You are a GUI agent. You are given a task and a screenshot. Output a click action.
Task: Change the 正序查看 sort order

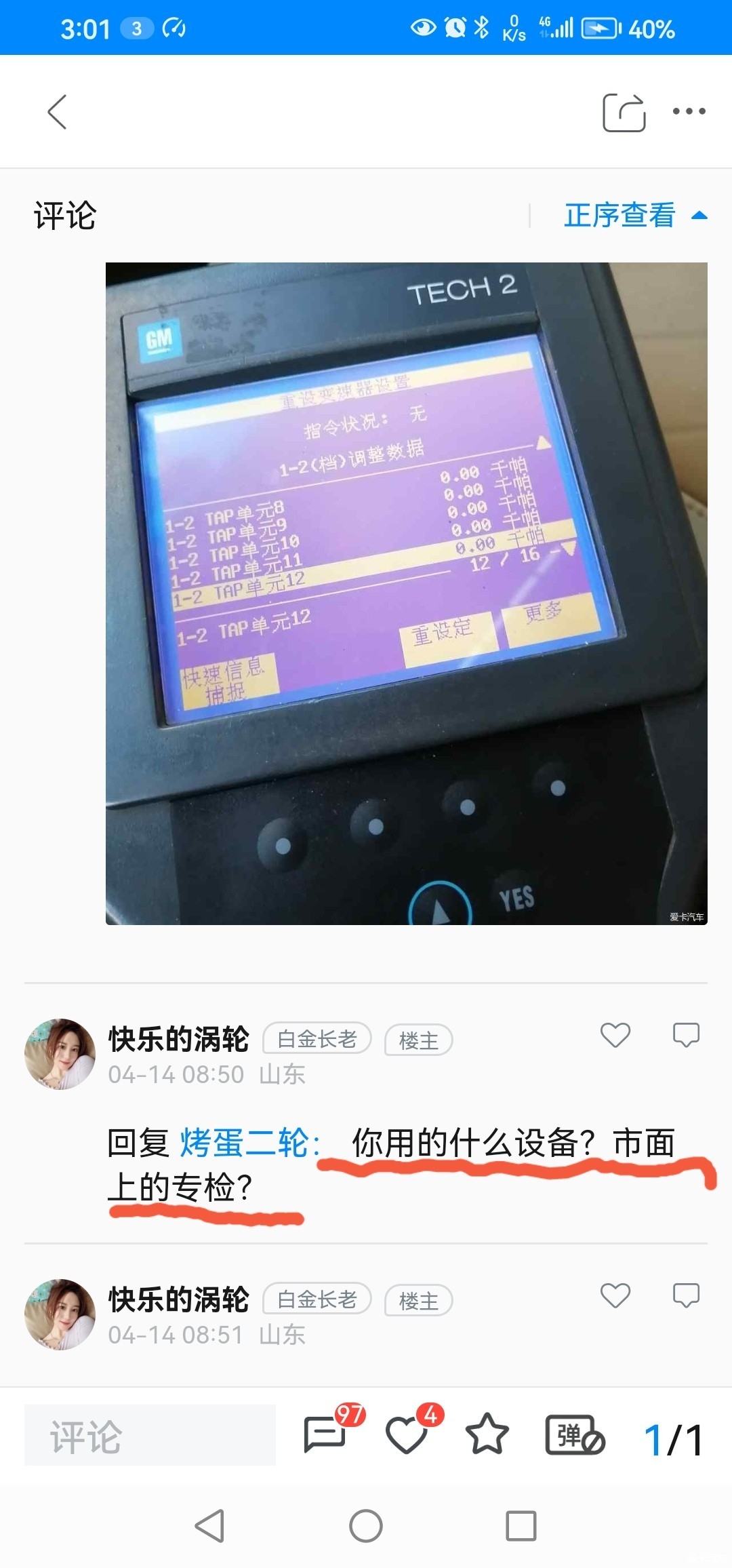point(634,216)
